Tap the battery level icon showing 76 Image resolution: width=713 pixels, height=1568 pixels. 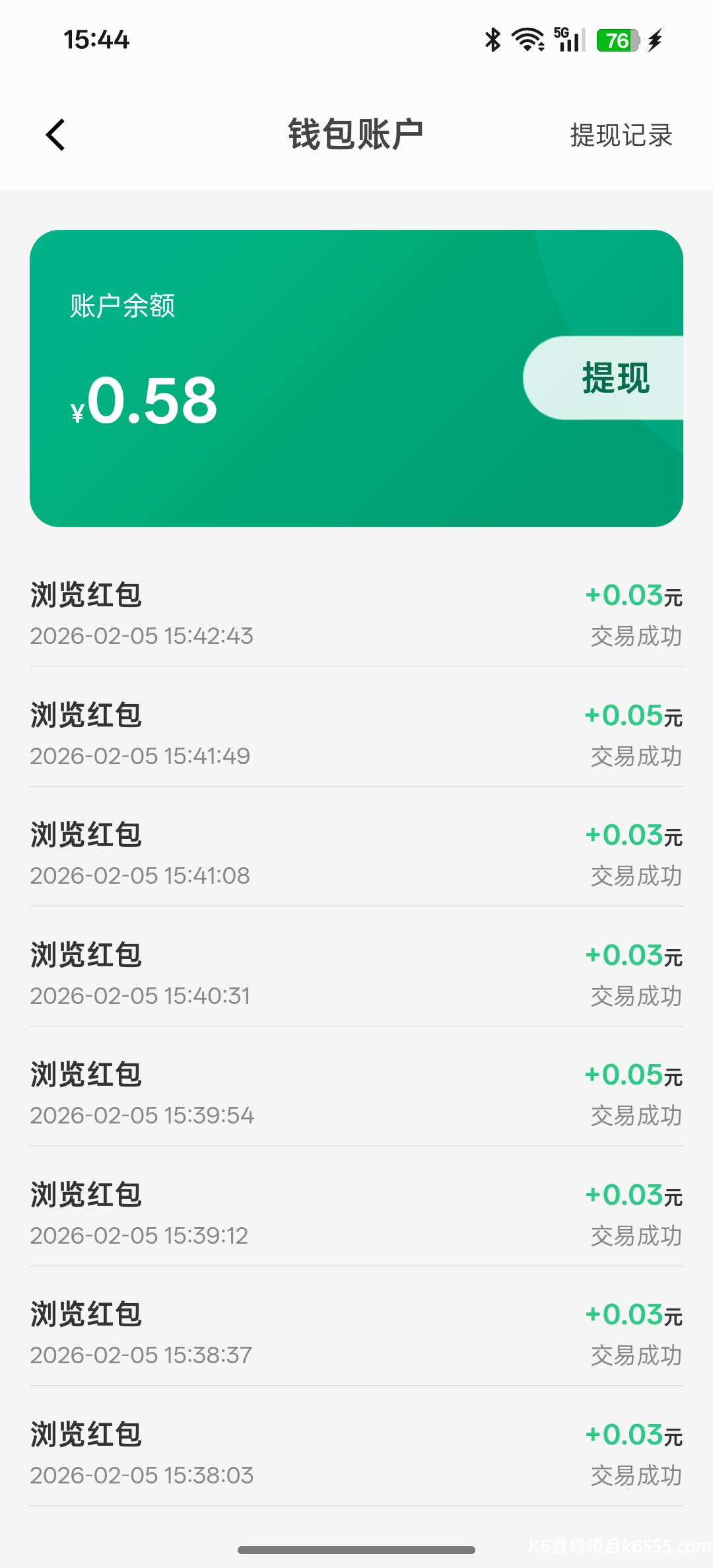tap(616, 41)
